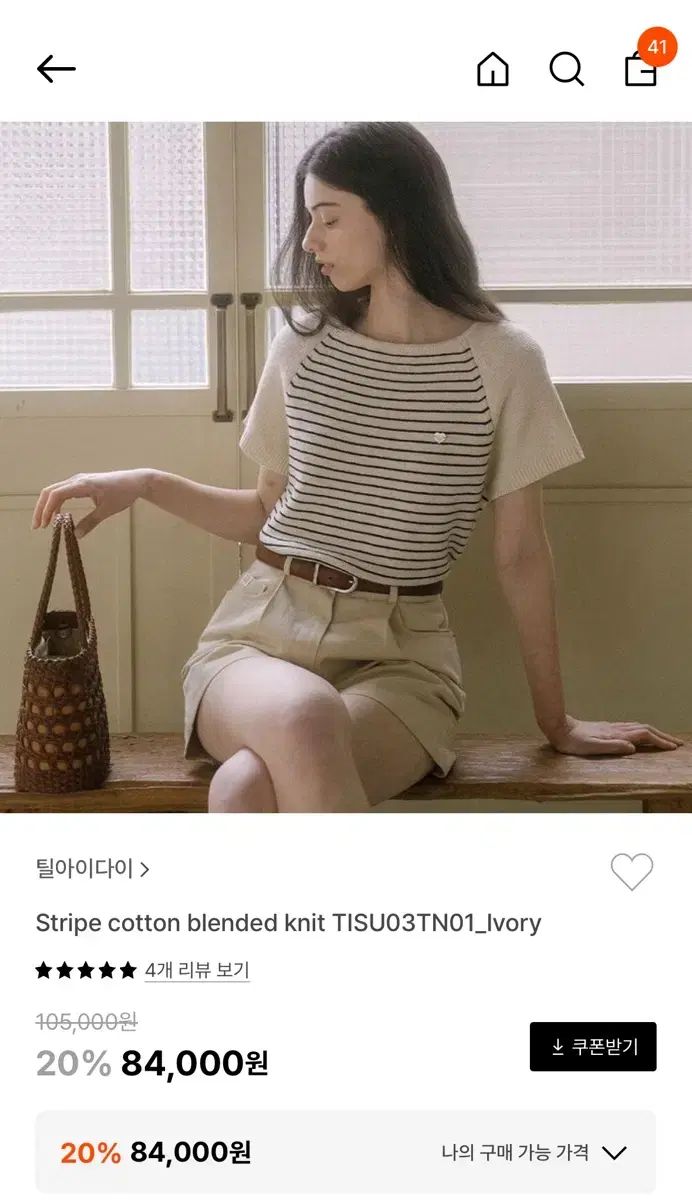692x1200 pixels.
Task: Tap the 쿠폰받기 coupon button
Action: [593, 1047]
